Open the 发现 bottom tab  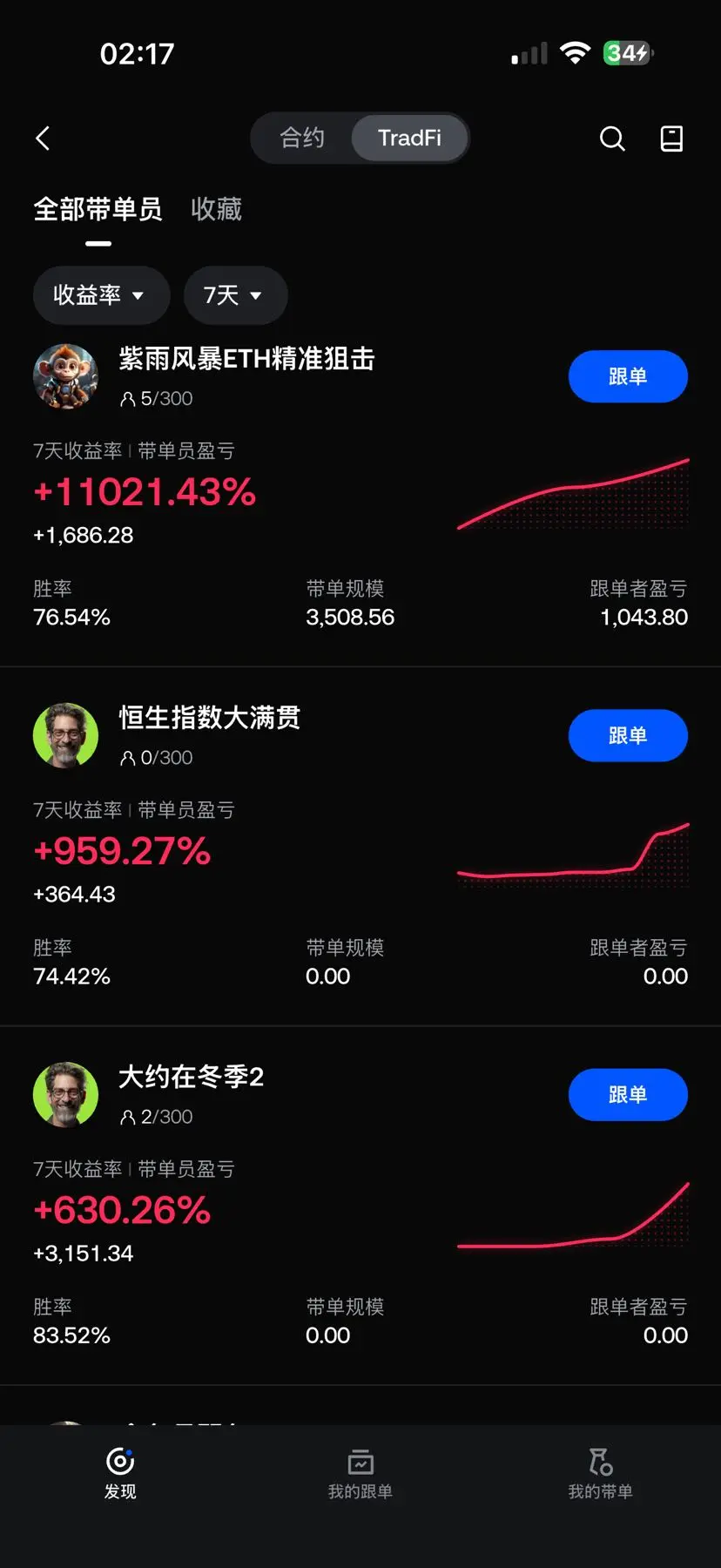(x=120, y=1474)
